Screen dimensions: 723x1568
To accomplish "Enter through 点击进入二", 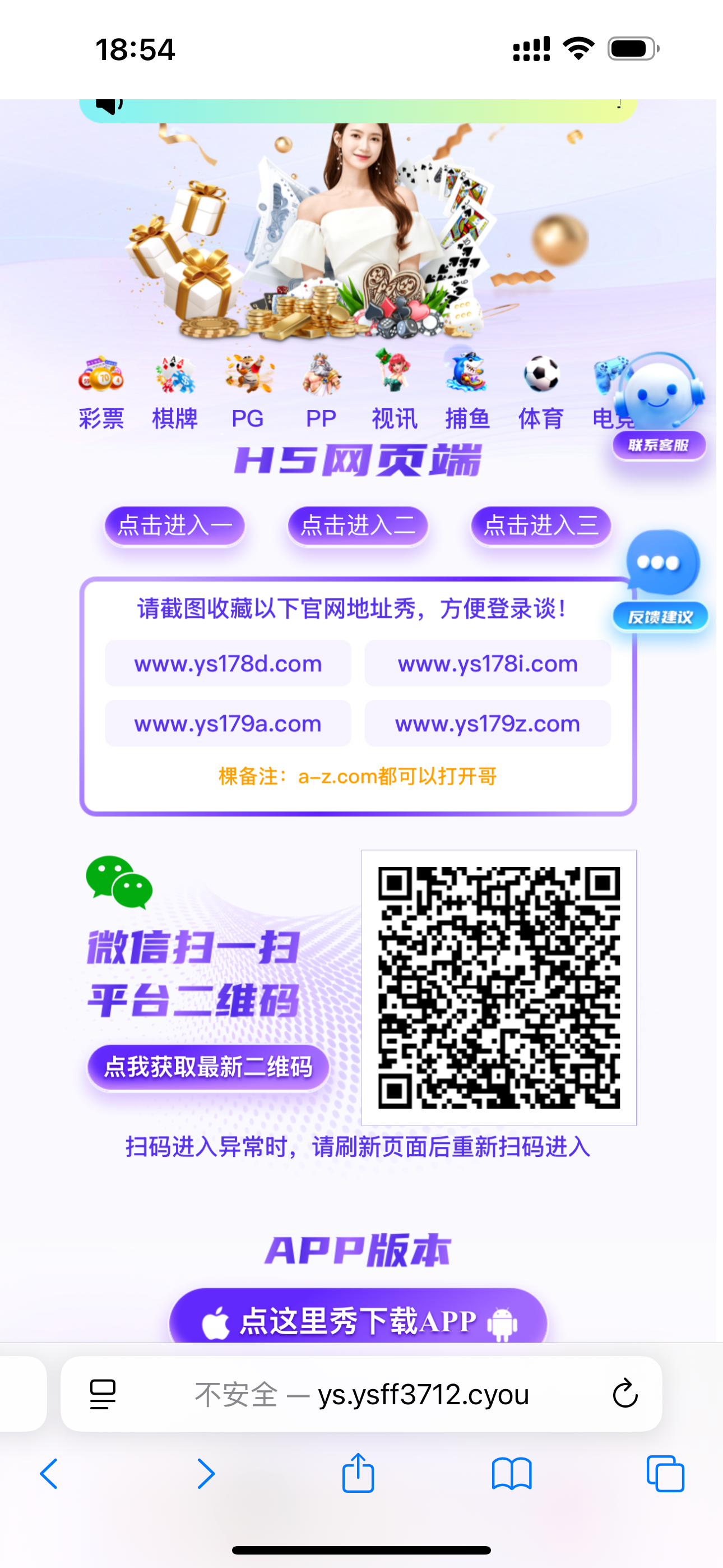I will 358,525.
